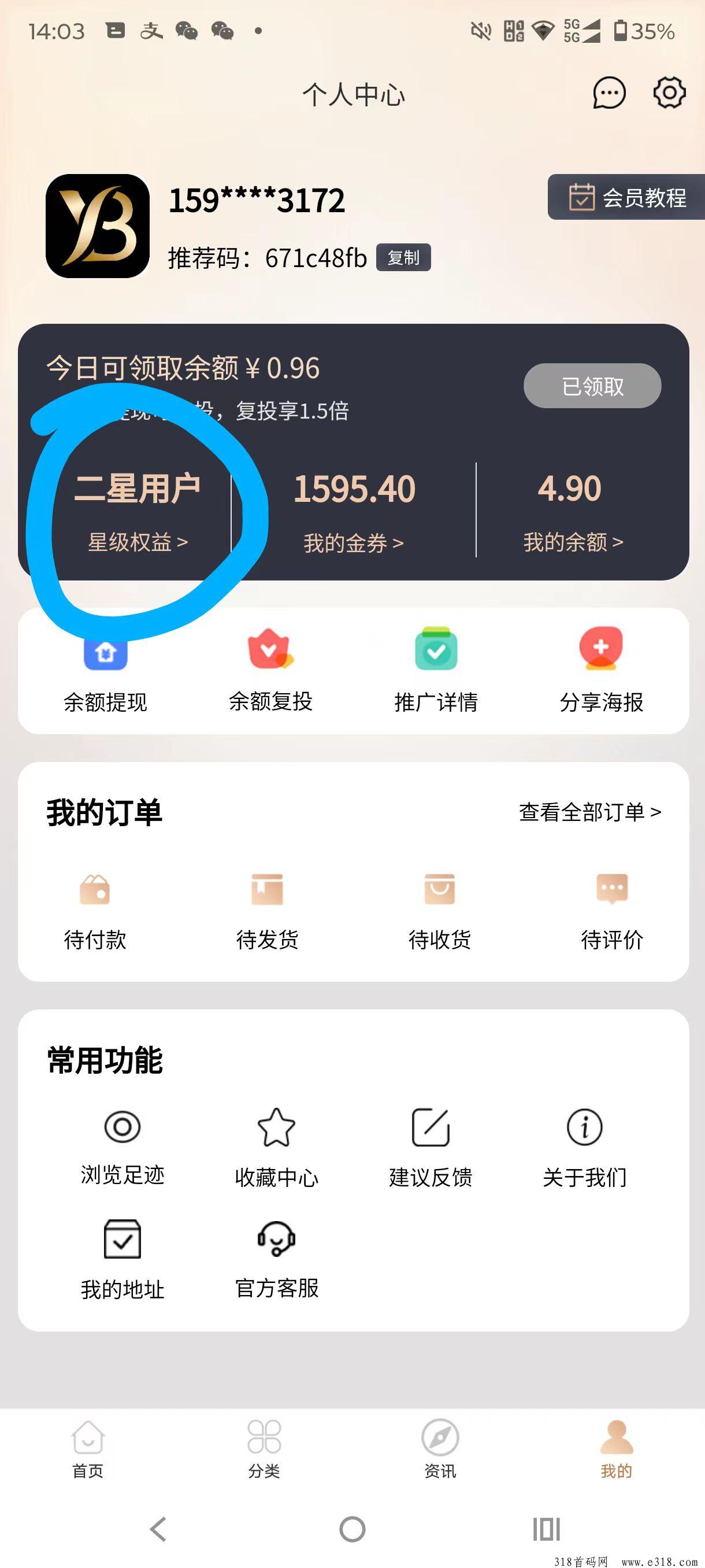Copy the referral code with 复制
This screenshot has height=1568, width=705.
[403, 257]
